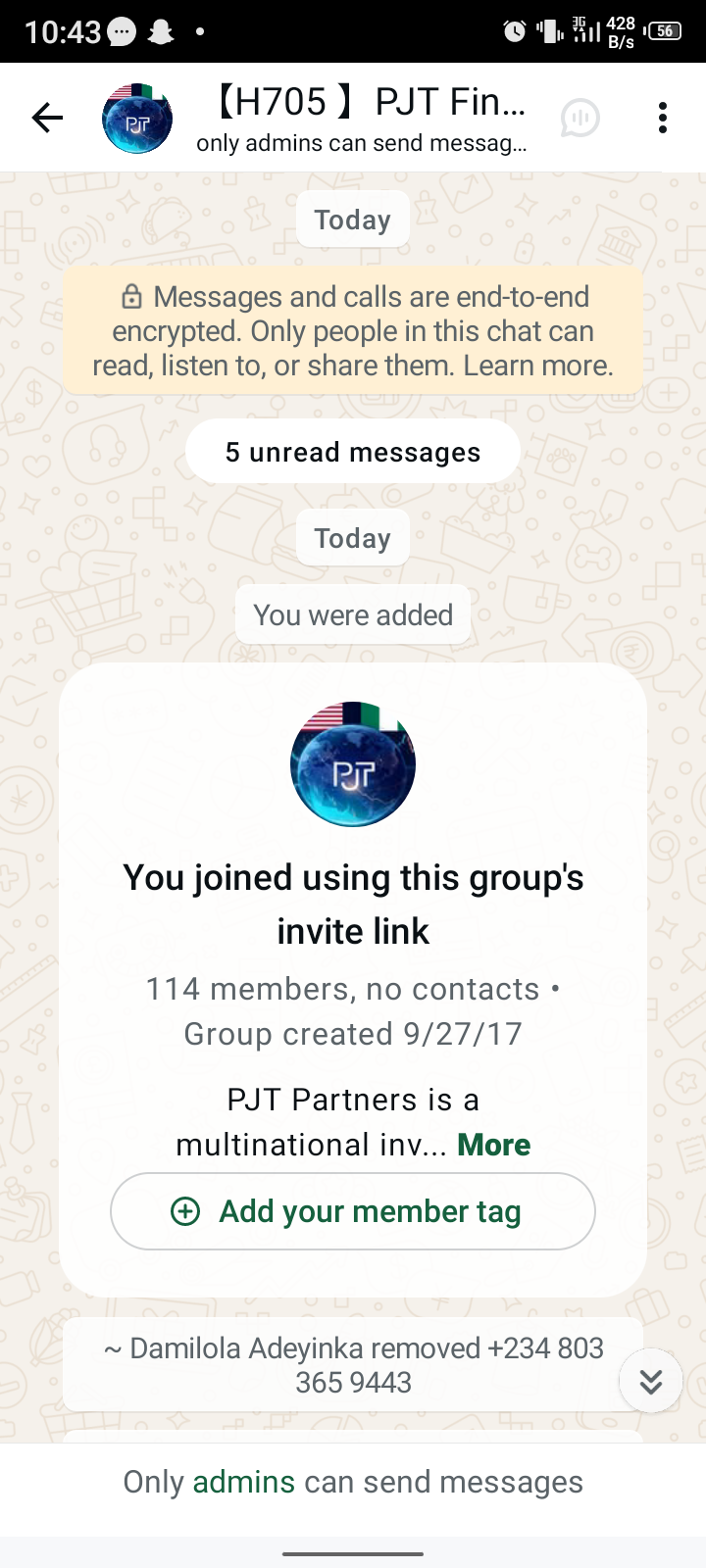Start a group voice chat
This screenshot has width=706, height=1568.
tap(580, 119)
